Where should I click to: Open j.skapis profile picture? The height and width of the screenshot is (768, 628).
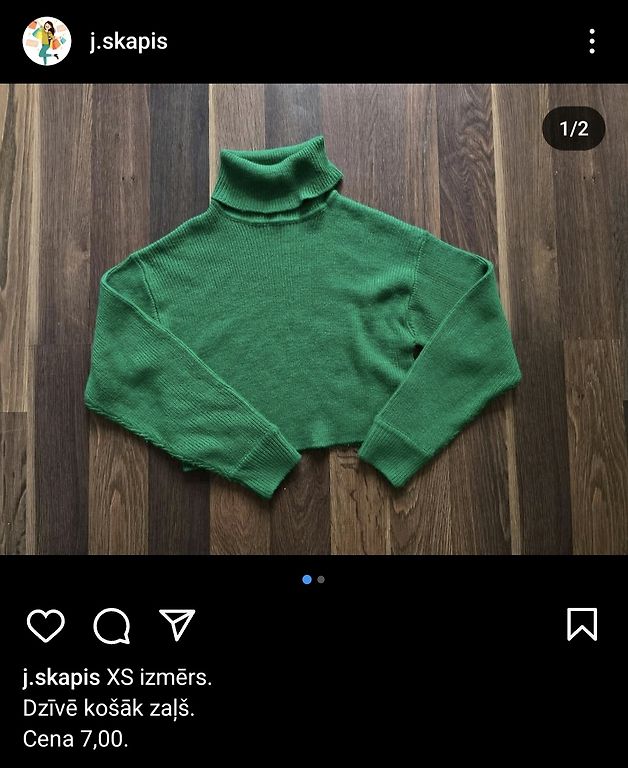[46, 41]
